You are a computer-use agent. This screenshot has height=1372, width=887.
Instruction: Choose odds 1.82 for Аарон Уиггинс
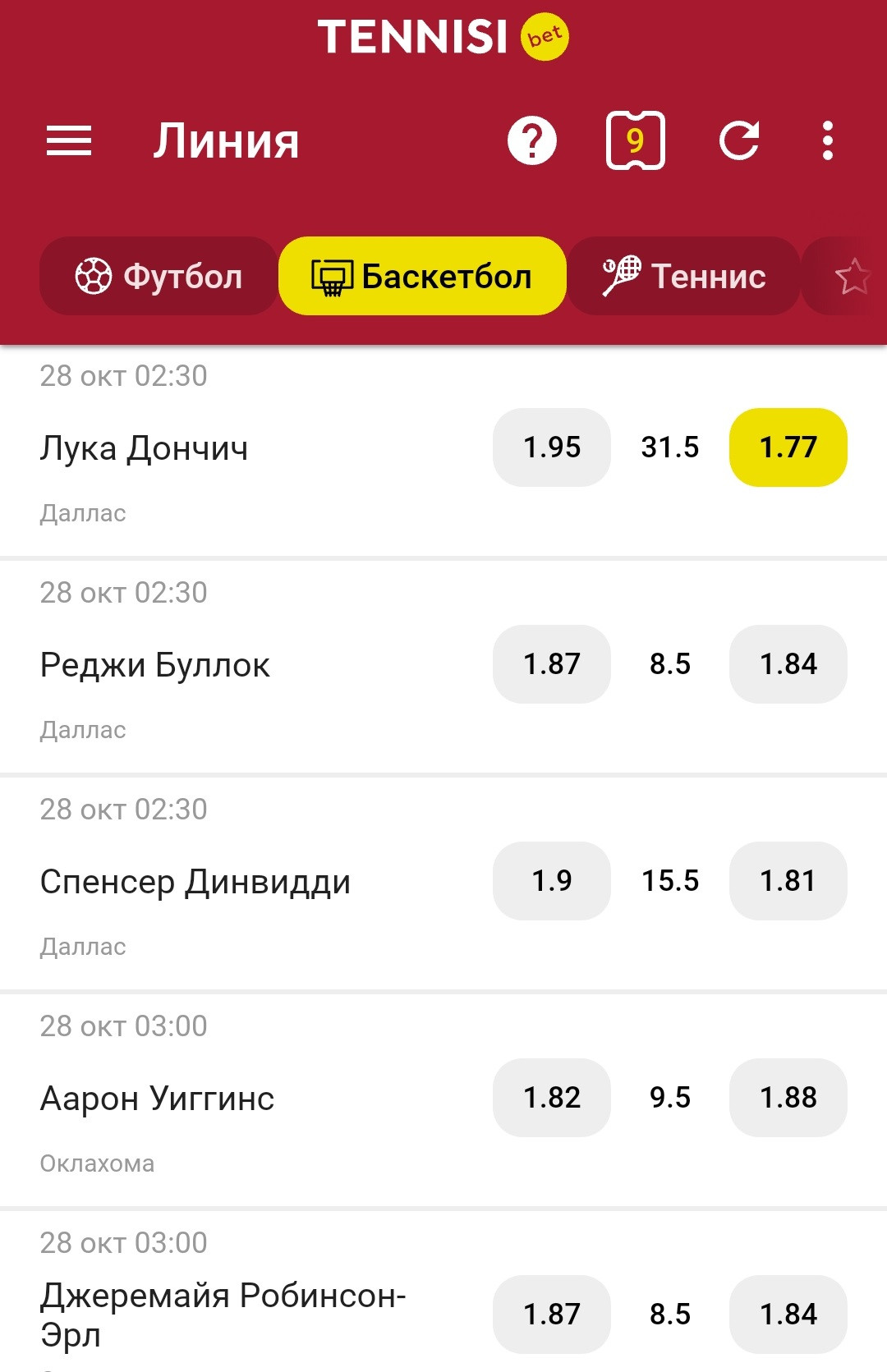coord(552,1098)
